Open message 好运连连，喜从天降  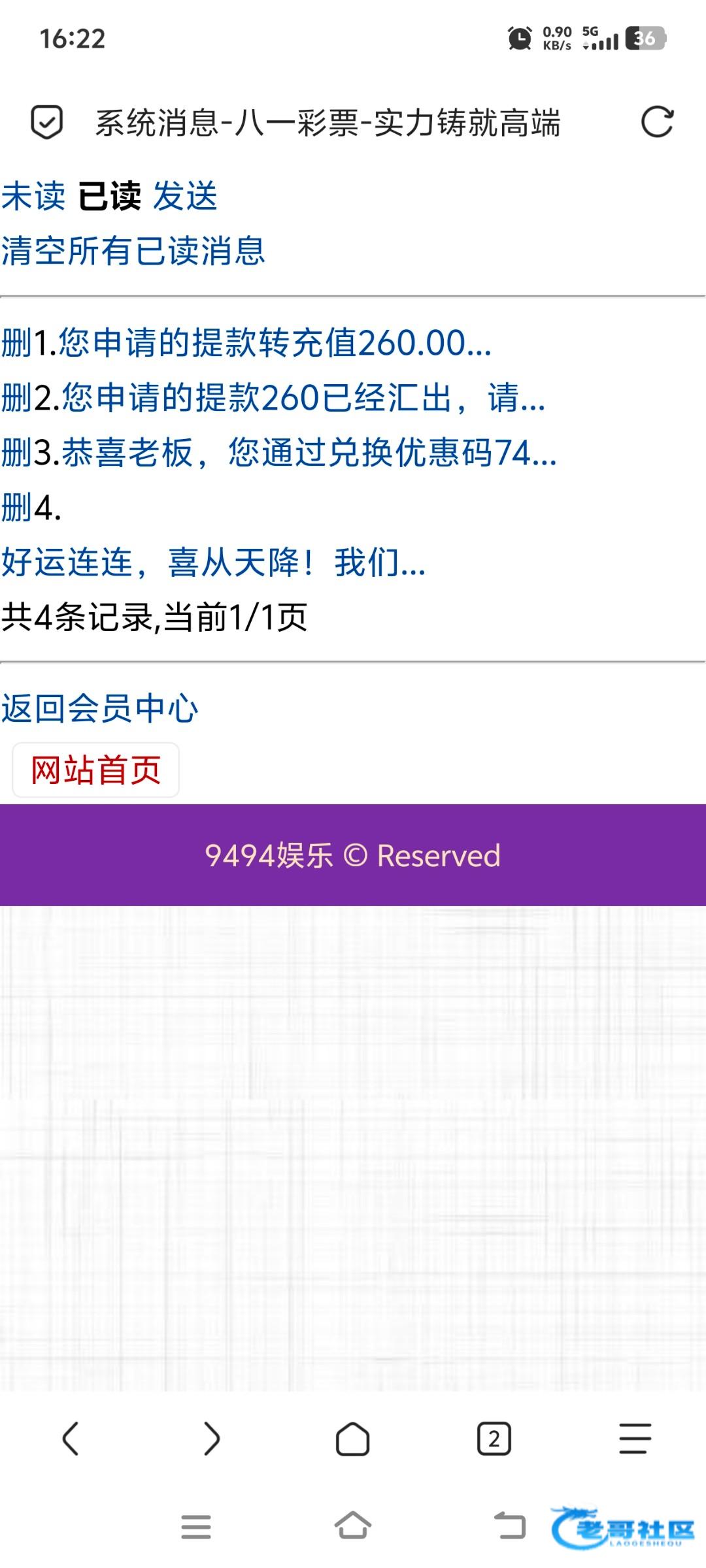point(213,563)
